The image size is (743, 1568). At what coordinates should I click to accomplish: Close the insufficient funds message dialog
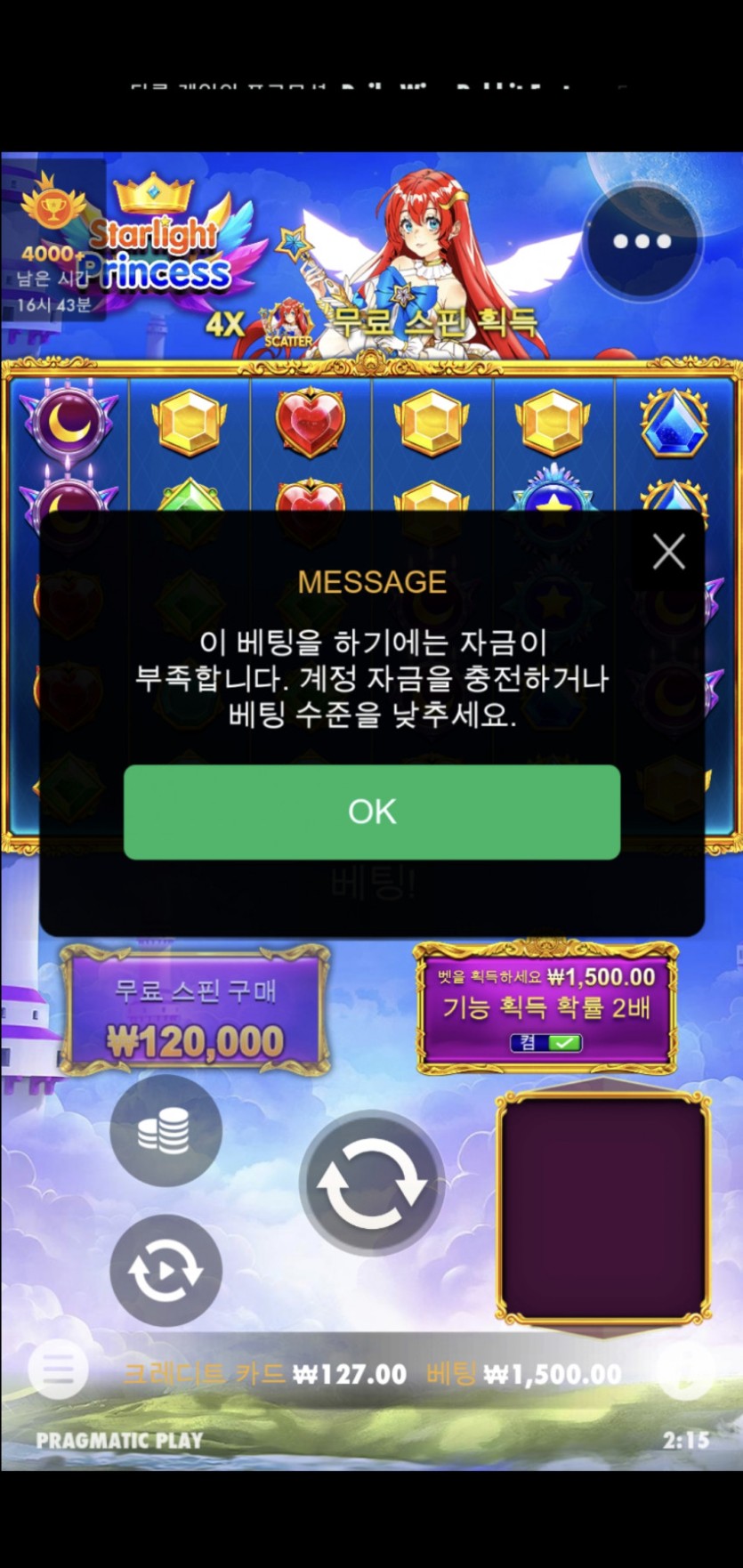[x=668, y=552]
